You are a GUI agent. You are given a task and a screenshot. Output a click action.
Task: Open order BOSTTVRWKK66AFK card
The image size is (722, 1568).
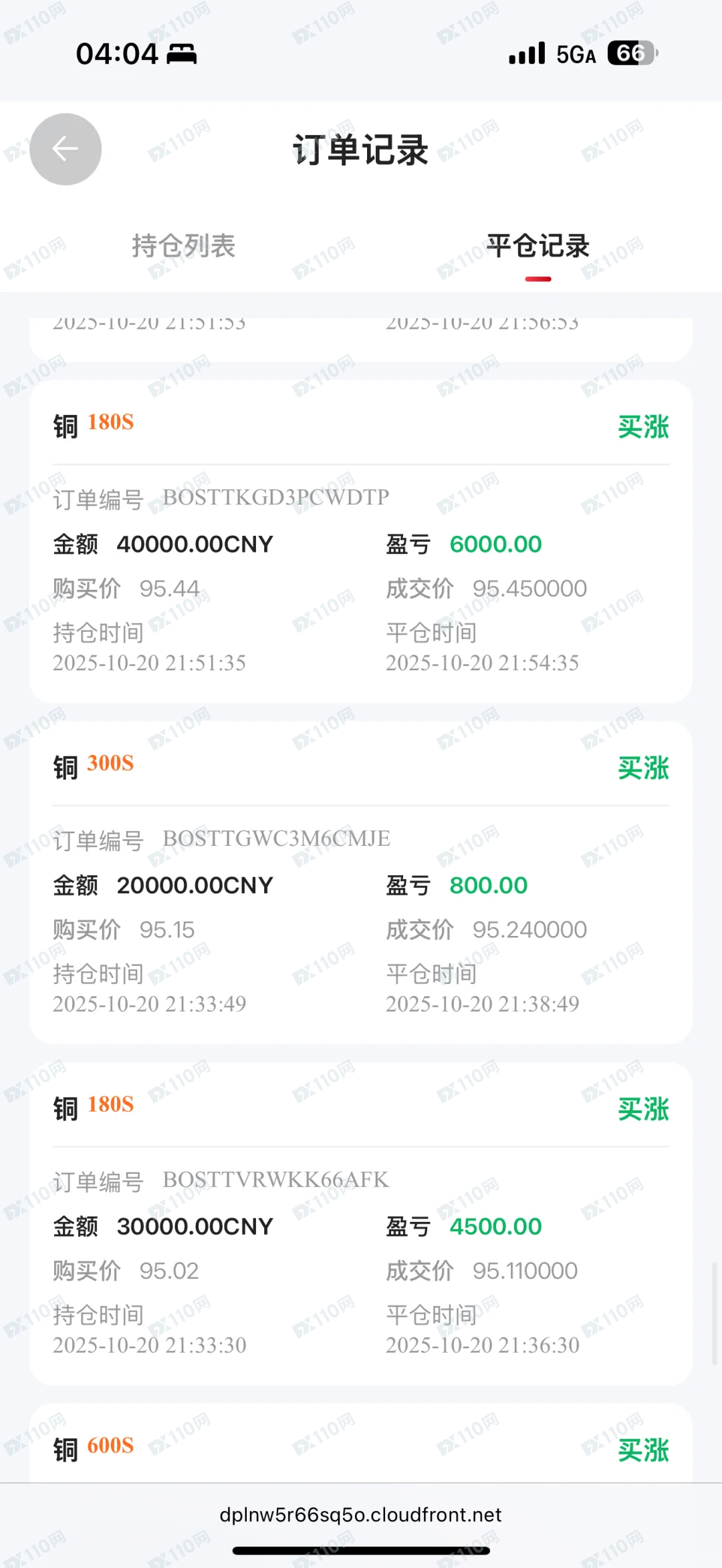pyautogui.click(x=360, y=1223)
